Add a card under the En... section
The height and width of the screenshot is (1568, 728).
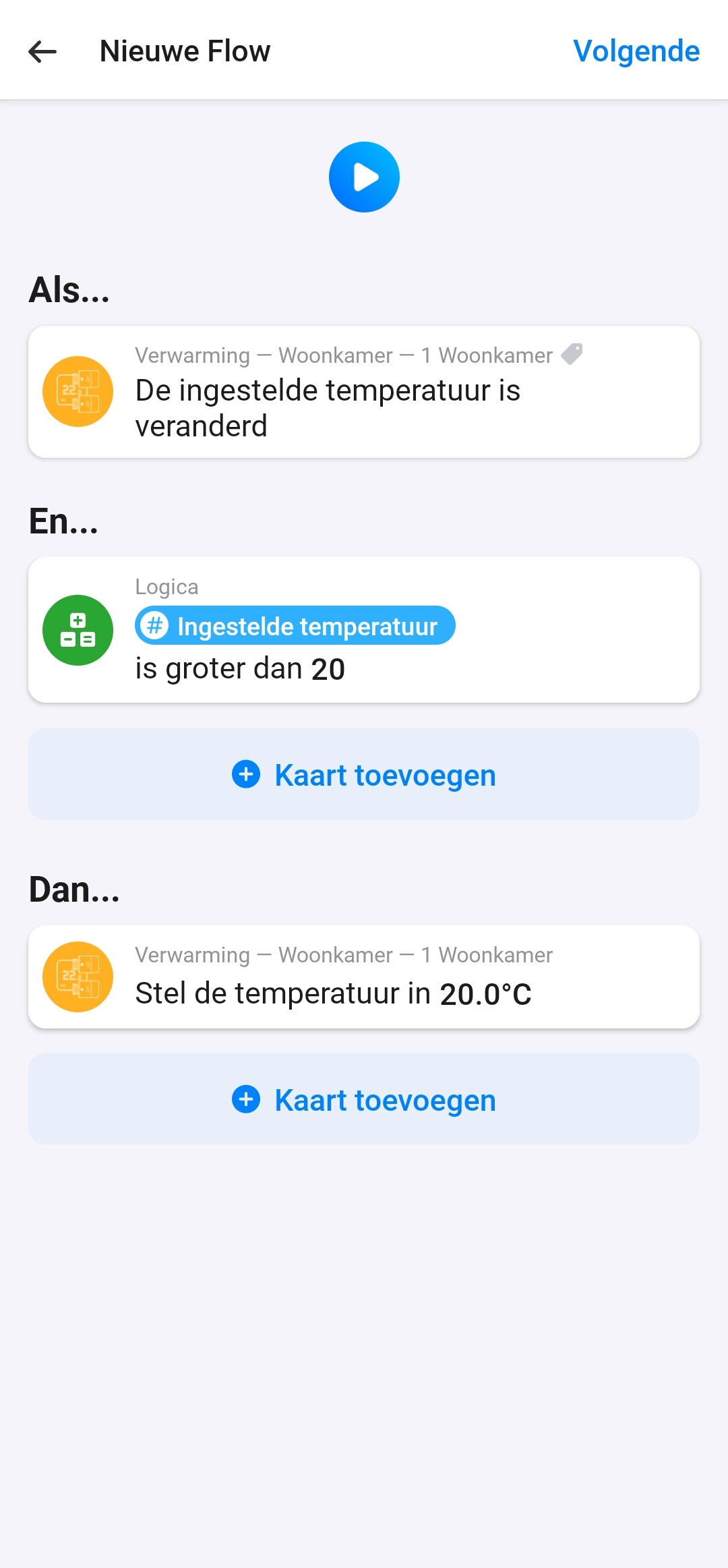[x=364, y=774]
